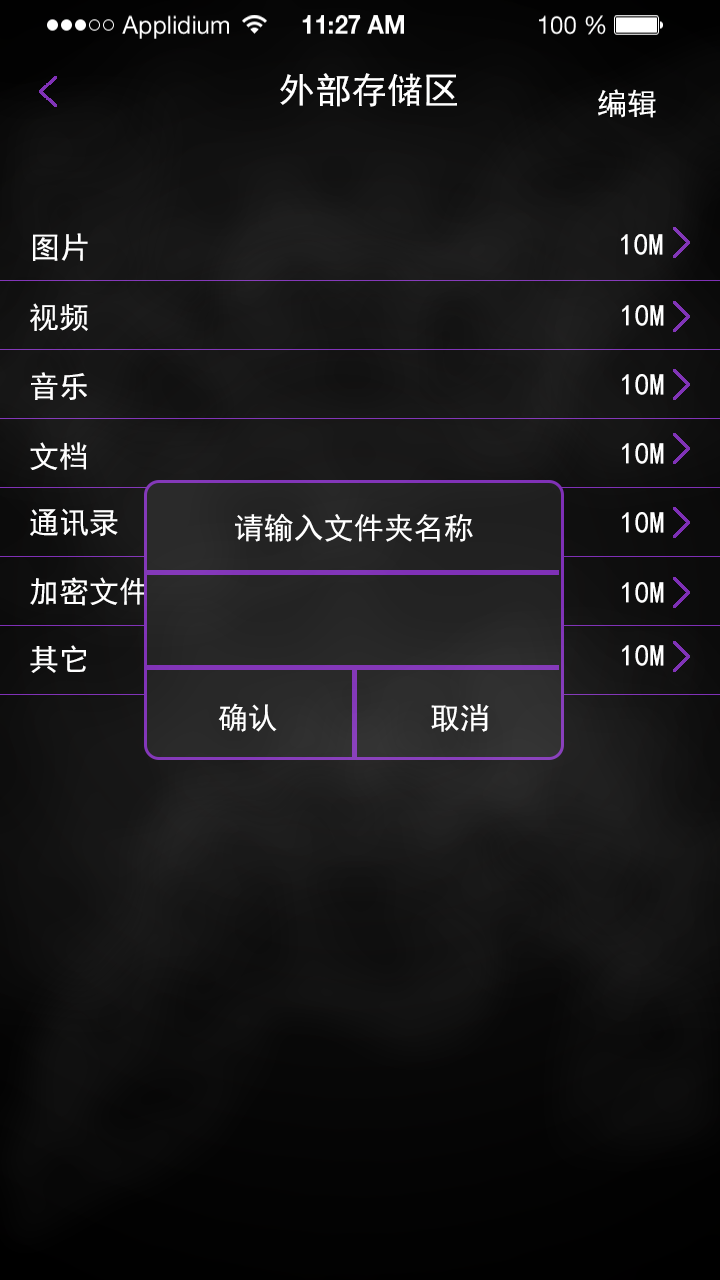The image size is (720, 1280).
Task: Focus the folder name input field
Action: tap(353, 620)
